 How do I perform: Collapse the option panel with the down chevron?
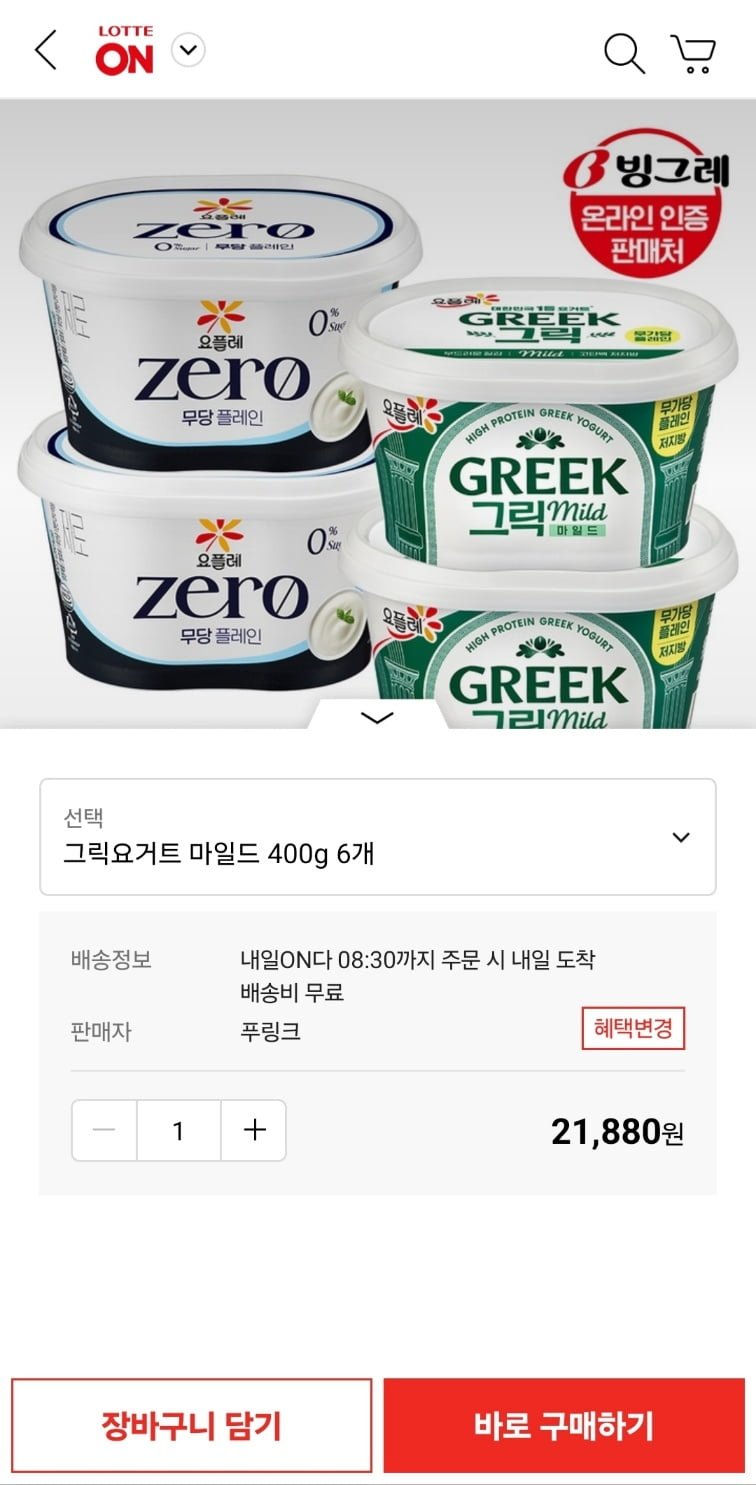377,717
